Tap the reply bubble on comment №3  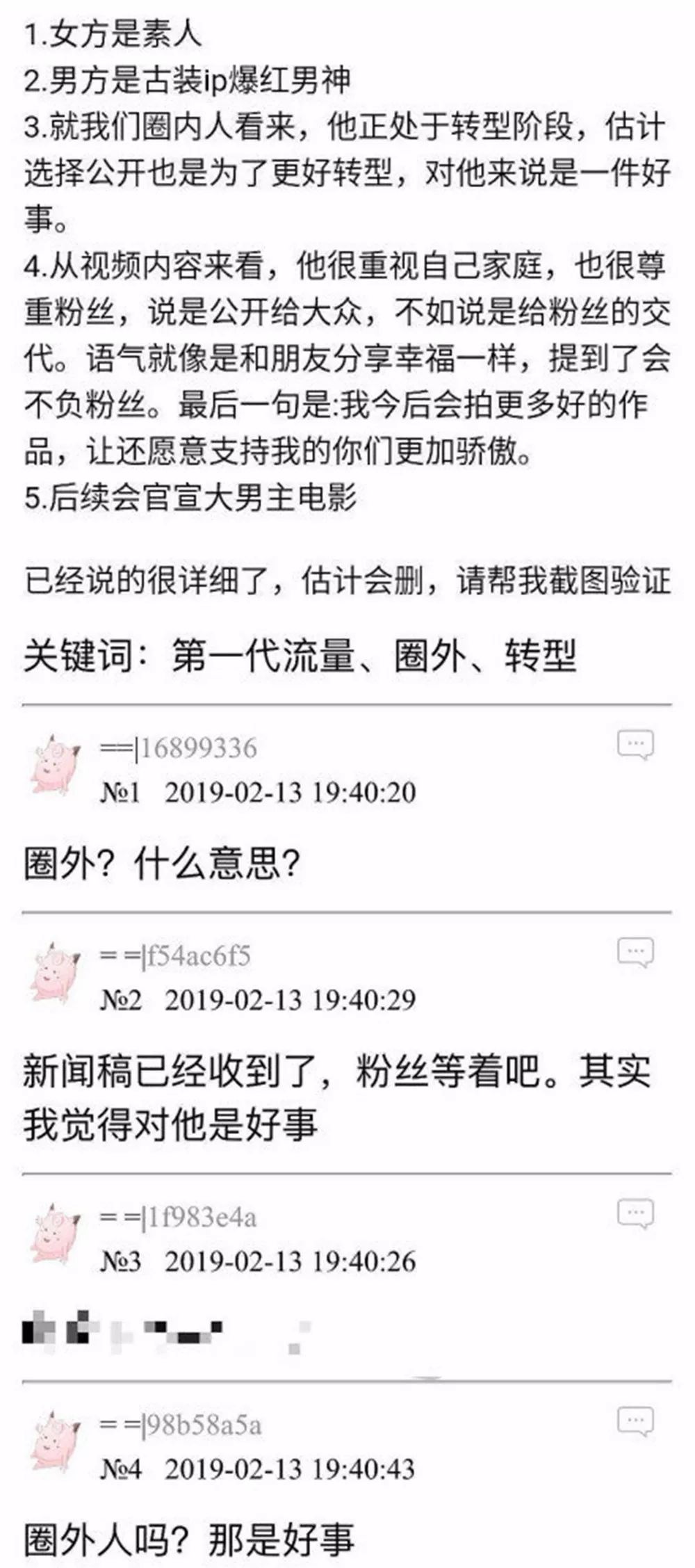pos(635,1214)
